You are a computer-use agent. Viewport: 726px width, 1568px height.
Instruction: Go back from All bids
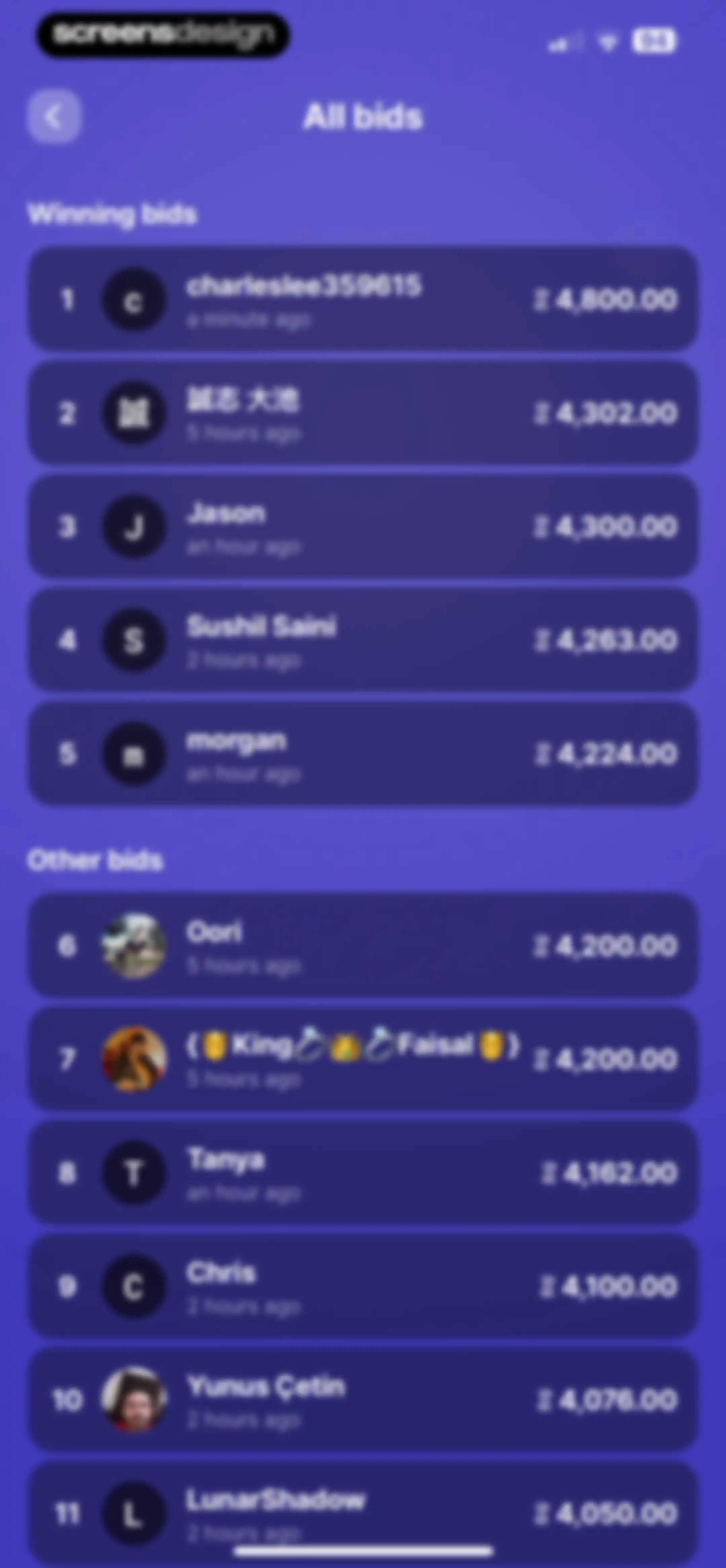click(x=53, y=116)
